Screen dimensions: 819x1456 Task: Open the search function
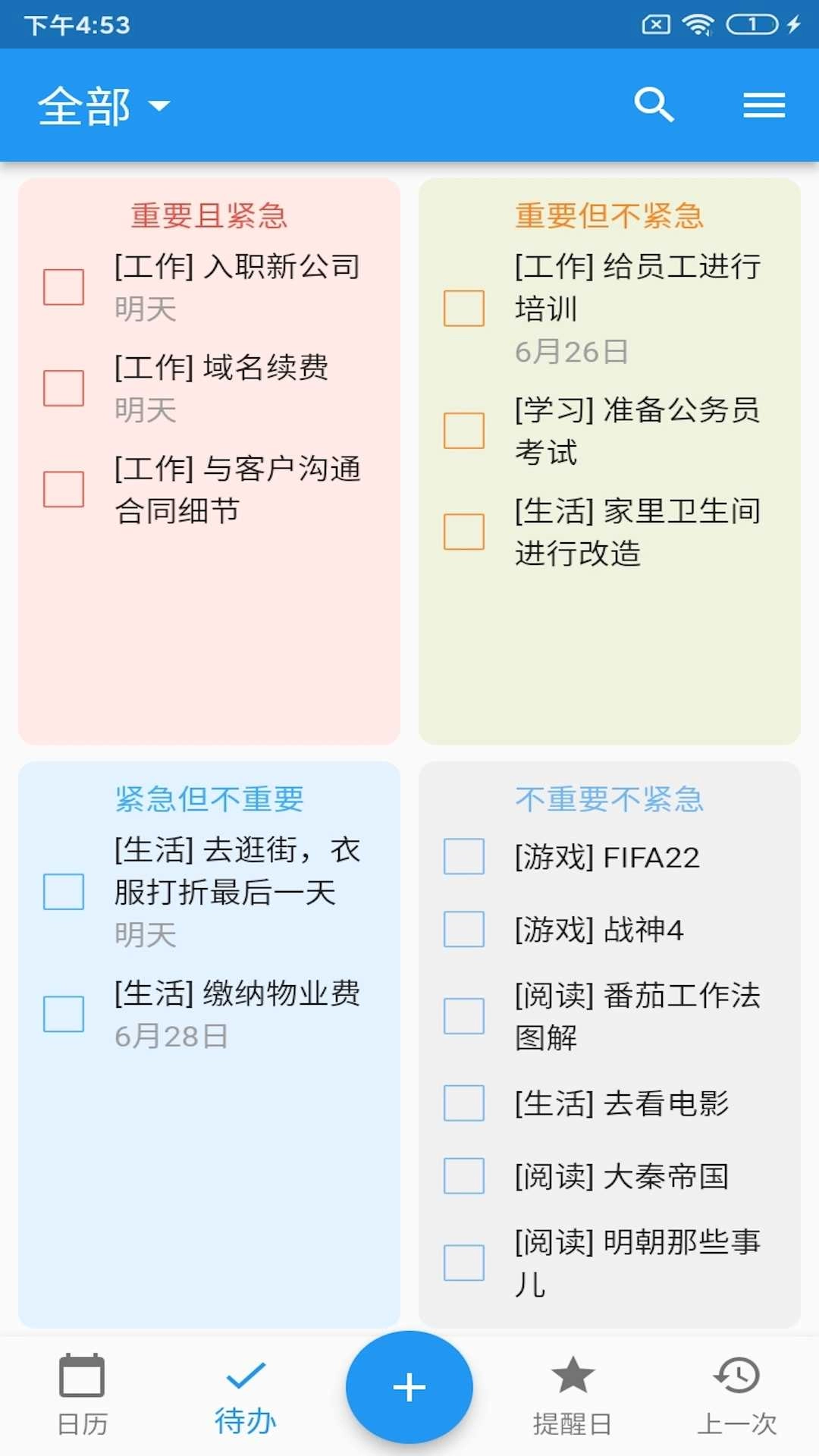pos(654,105)
